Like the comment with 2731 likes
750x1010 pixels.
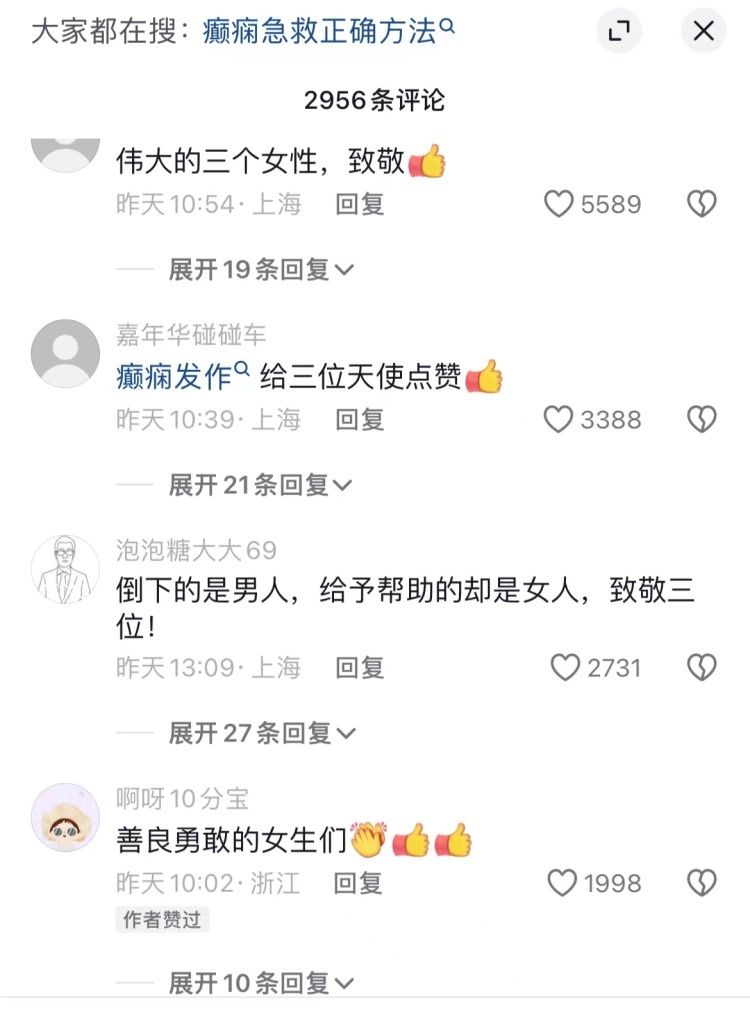pos(567,667)
